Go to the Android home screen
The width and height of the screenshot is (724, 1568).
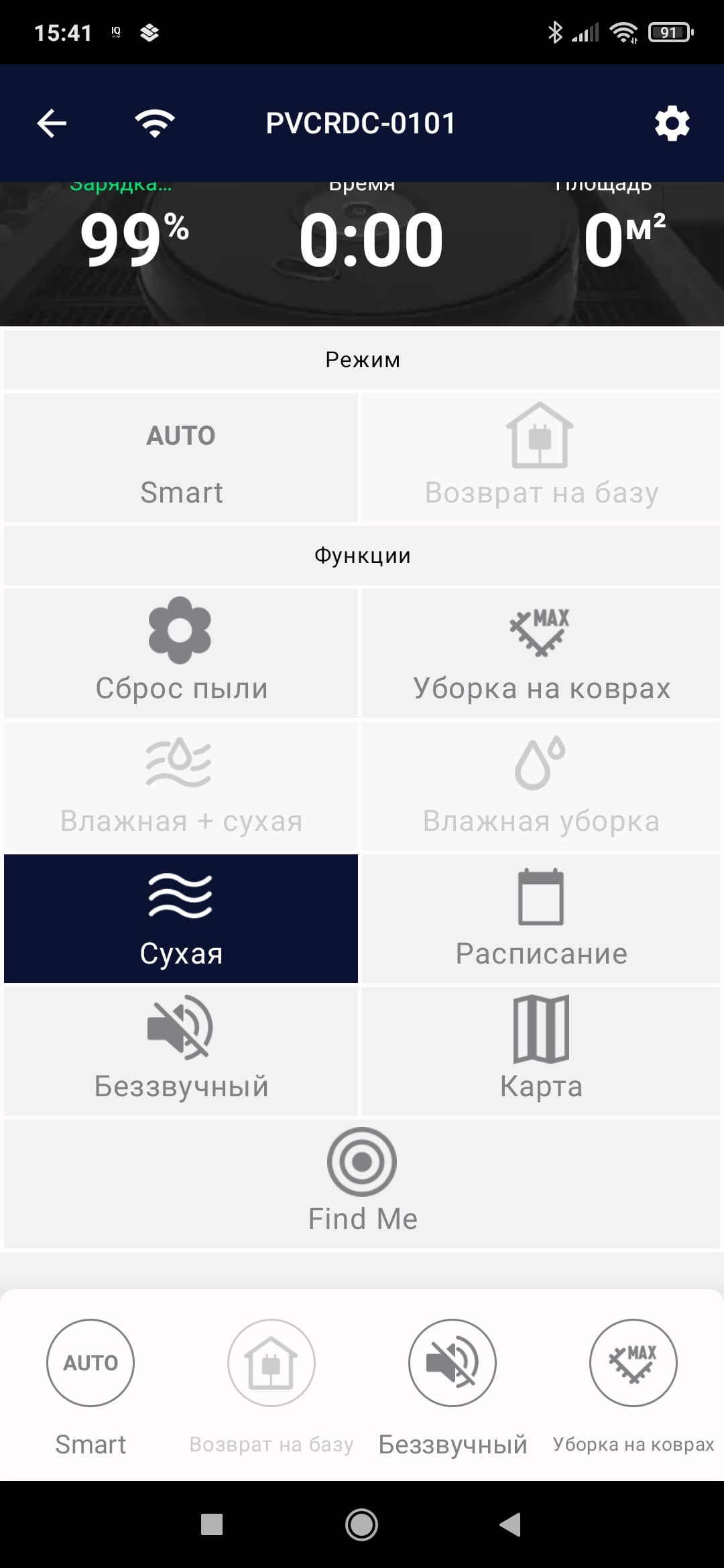(x=361, y=1525)
